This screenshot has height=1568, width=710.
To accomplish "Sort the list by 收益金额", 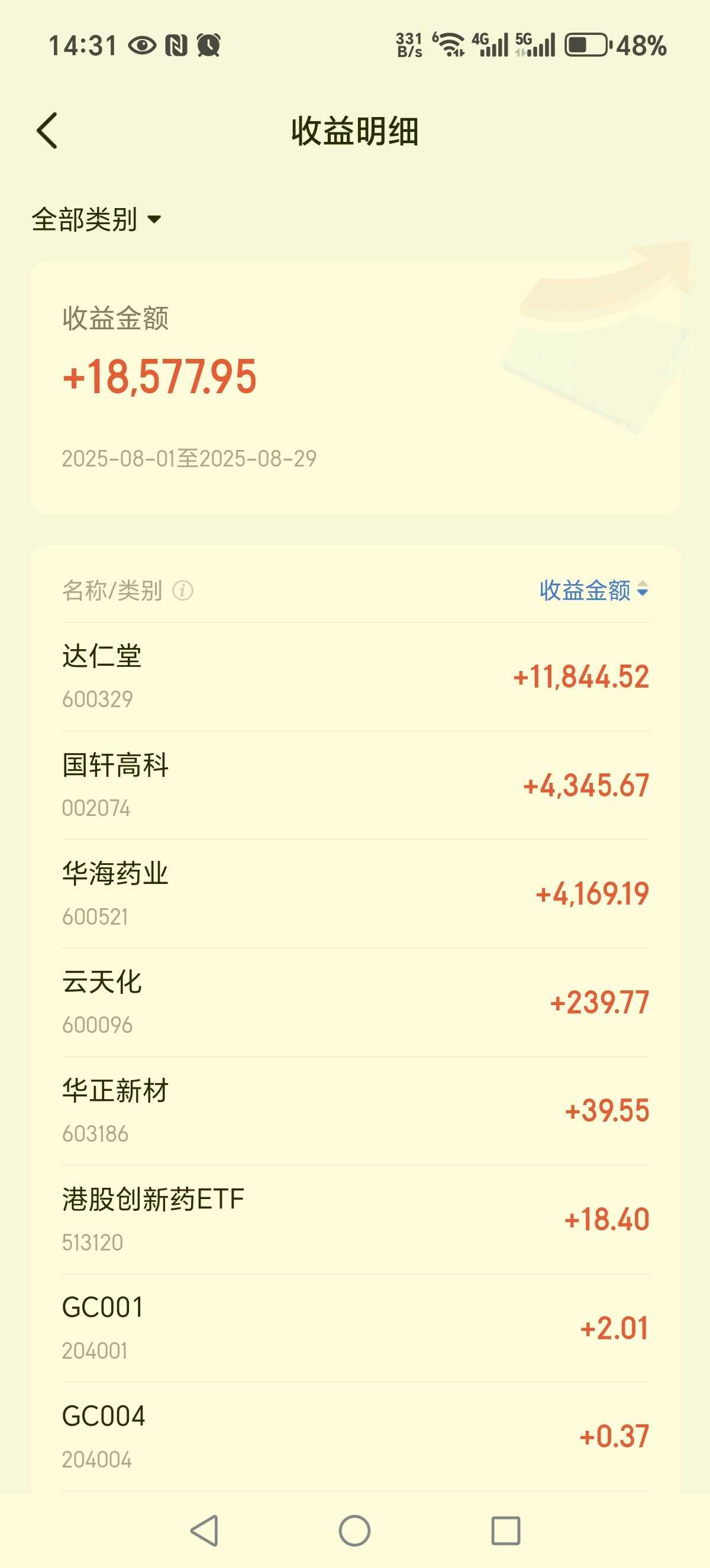I will tap(593, 590).
